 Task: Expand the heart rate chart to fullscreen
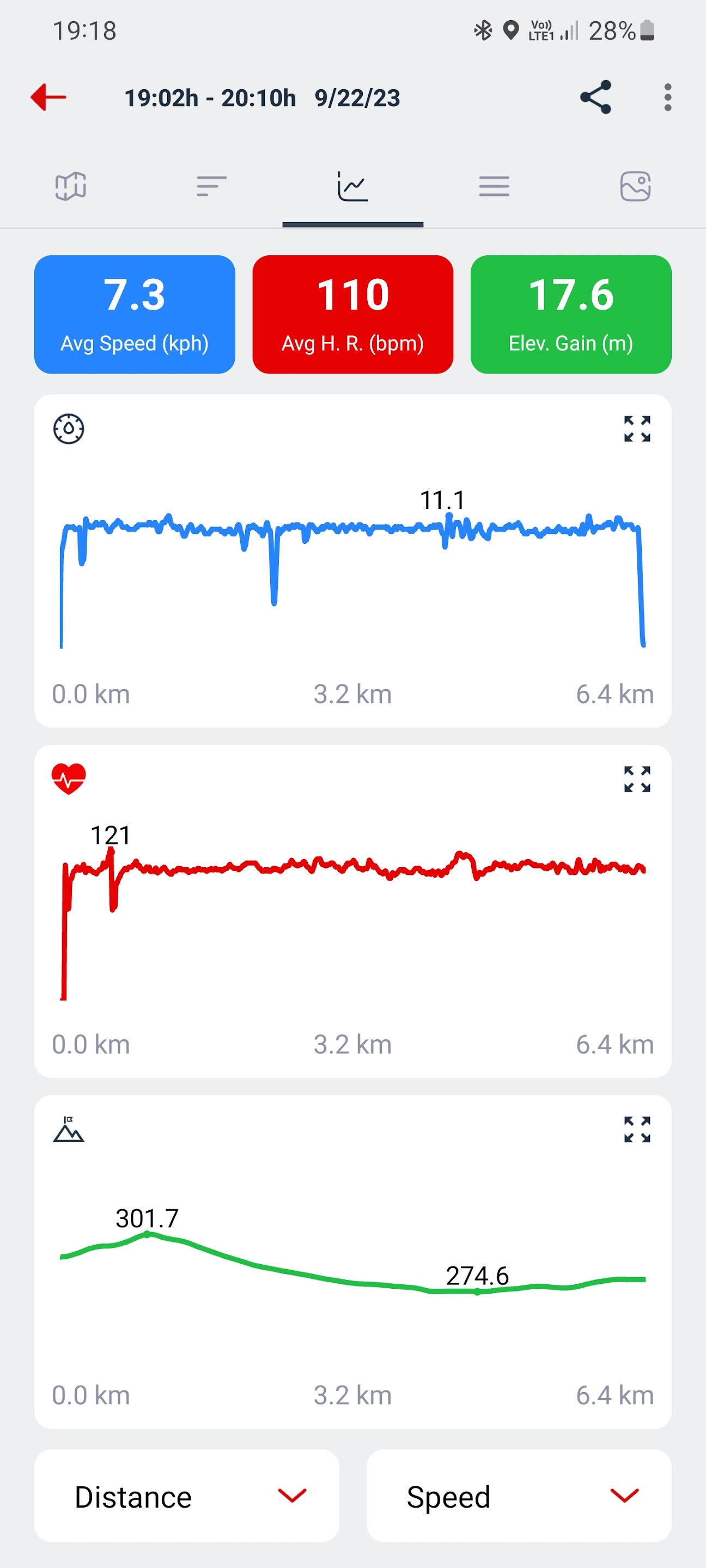tap(637, 779)
